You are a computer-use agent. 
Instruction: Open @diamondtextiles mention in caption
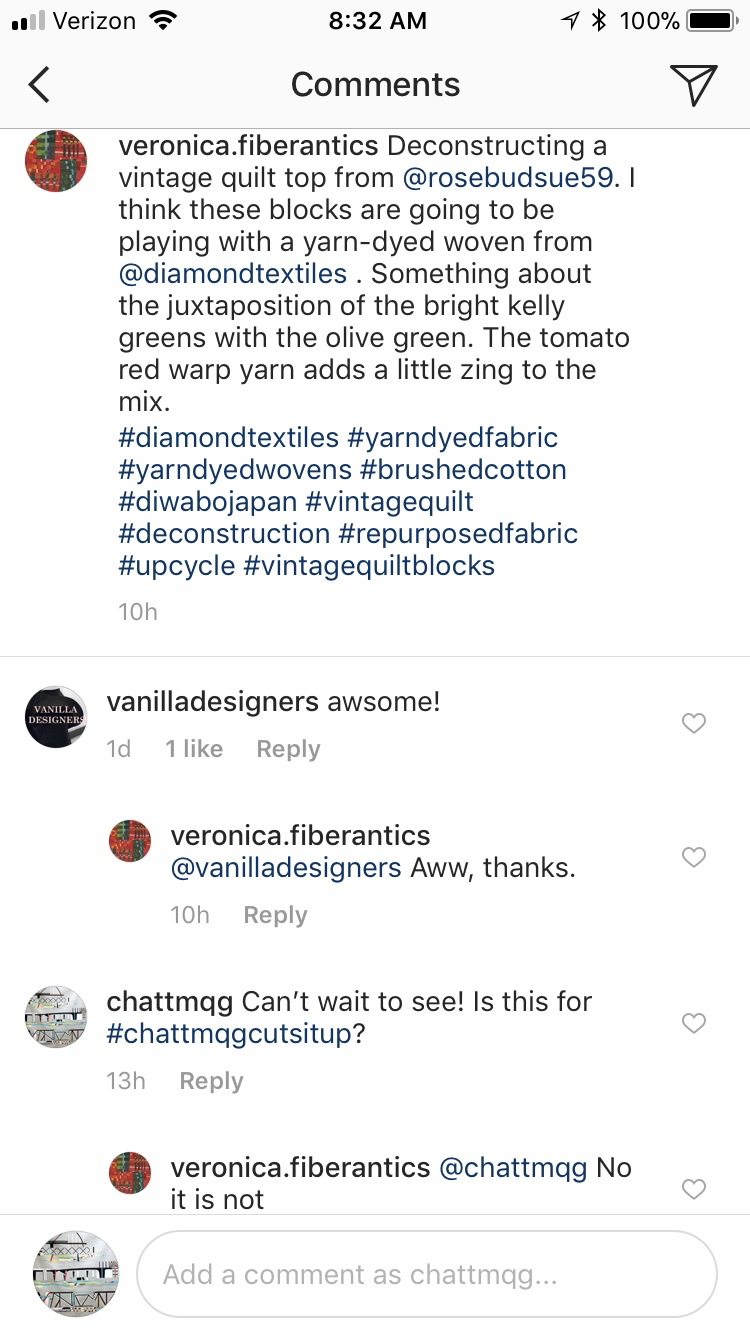233,274
